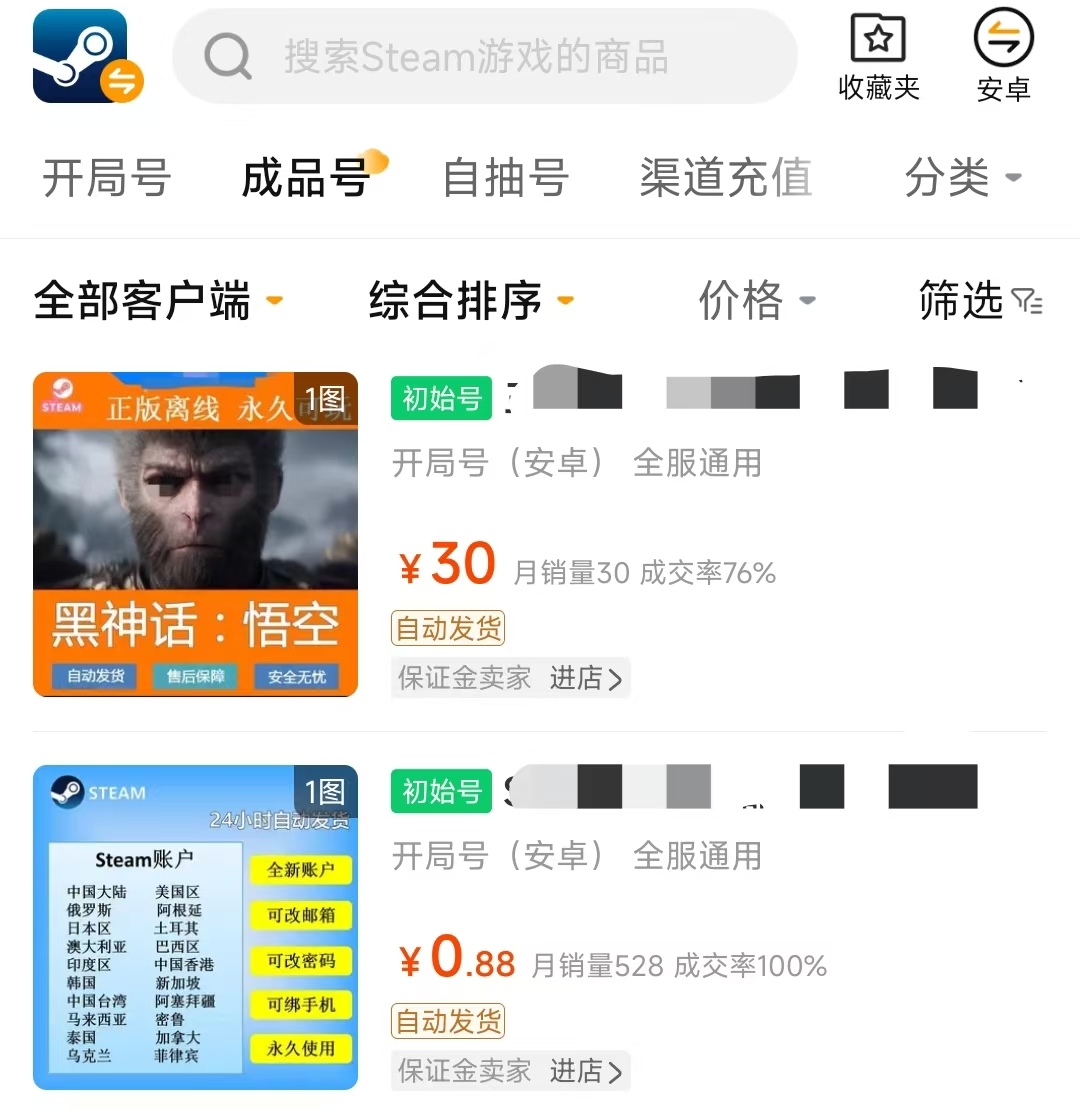Enter the shop of the ¥30 seller
This screenshot has width=1080, height=1110.
click(586, 679)
